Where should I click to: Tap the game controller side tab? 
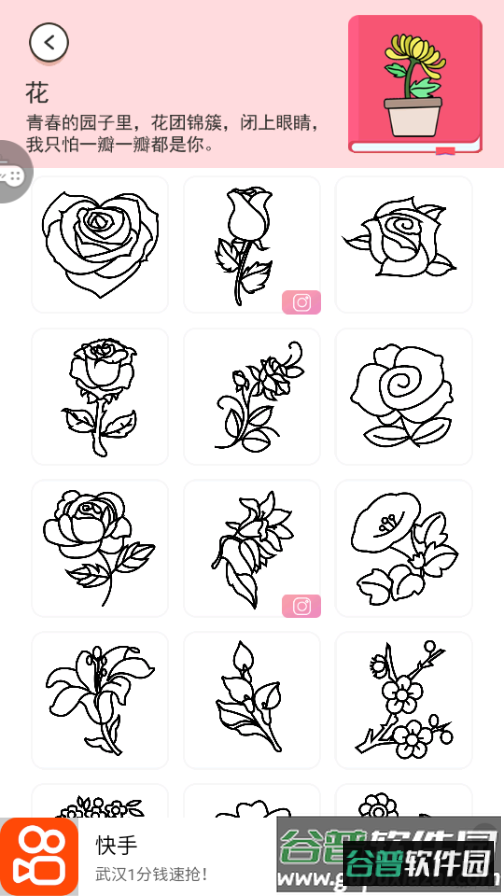pos(14,171)
